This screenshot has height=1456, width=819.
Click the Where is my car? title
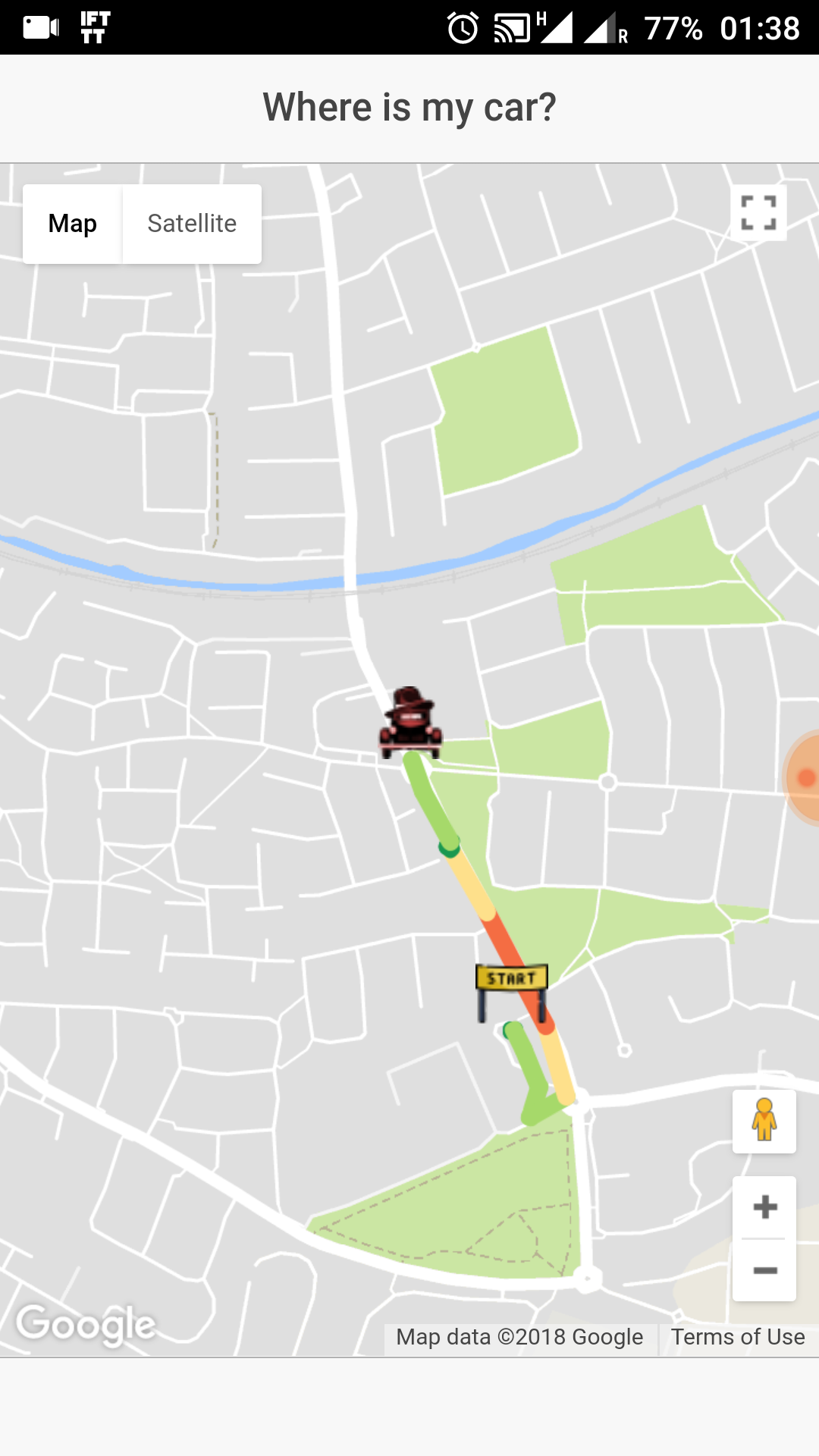tap(409, 107)
